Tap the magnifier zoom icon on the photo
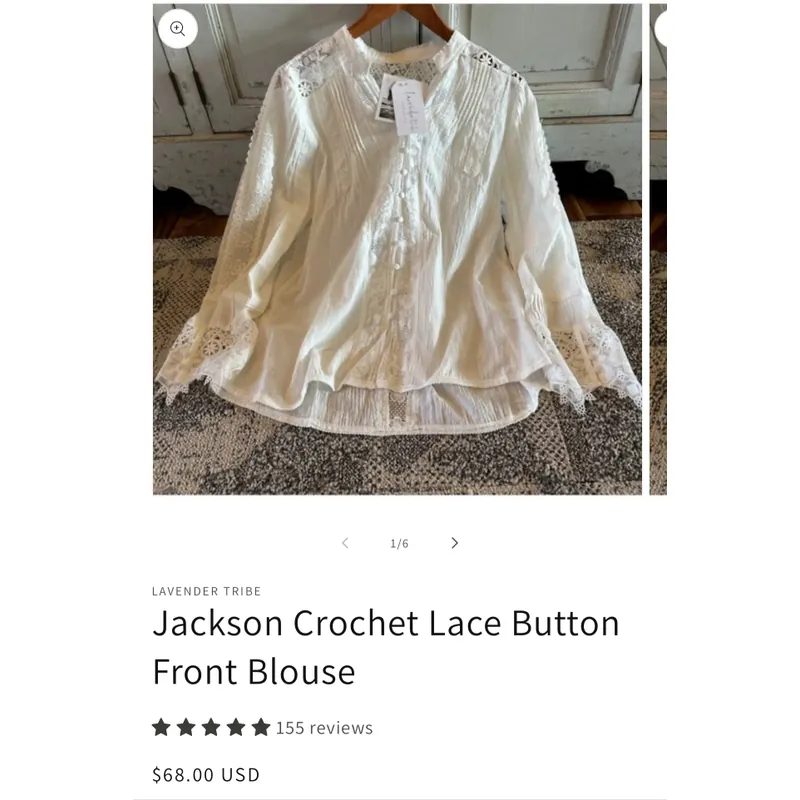 (x=178, y=29)
